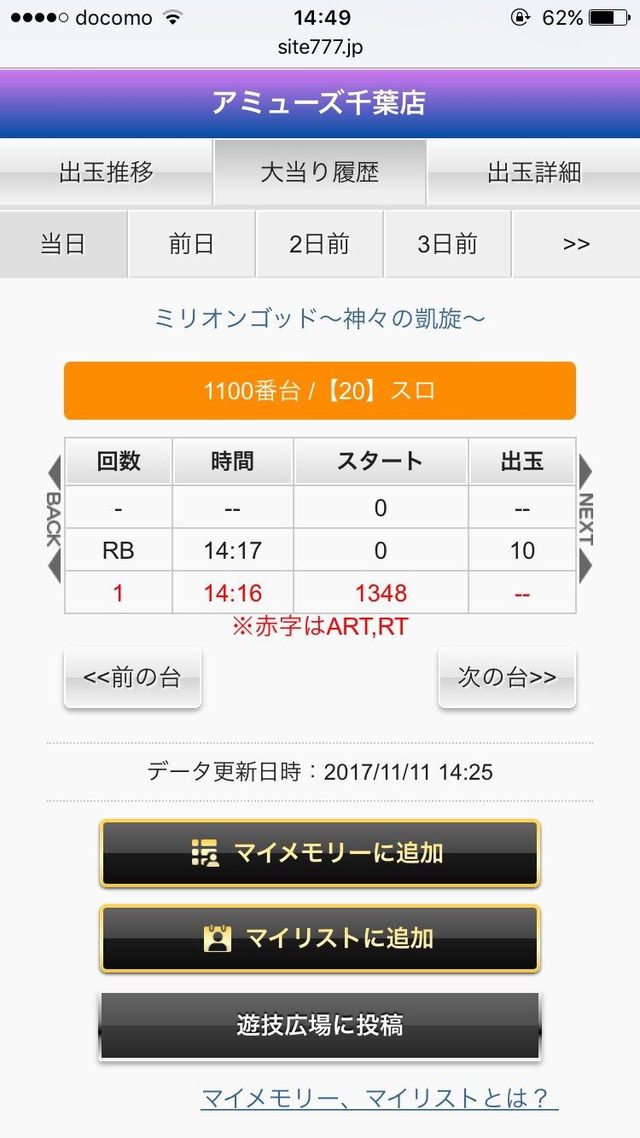Go to the previous machine with <<前の台
640x1138 pixels.
coord(132,677)
